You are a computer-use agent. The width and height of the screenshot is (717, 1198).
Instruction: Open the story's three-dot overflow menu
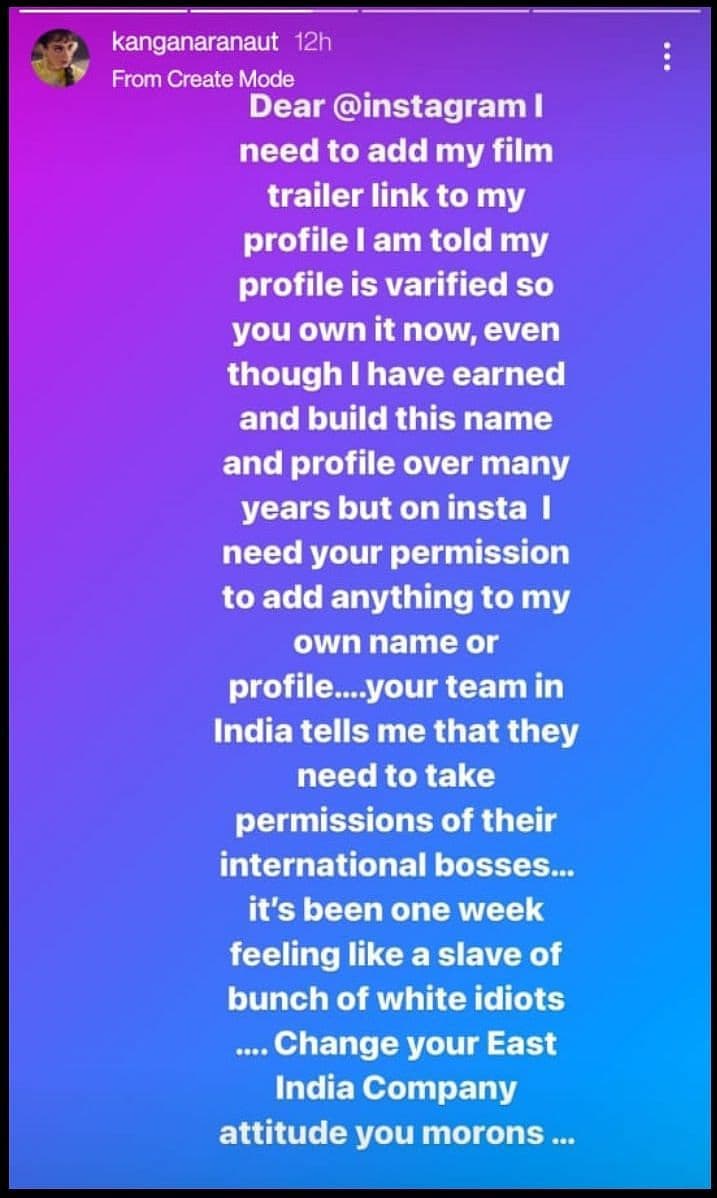coord(667,57)
